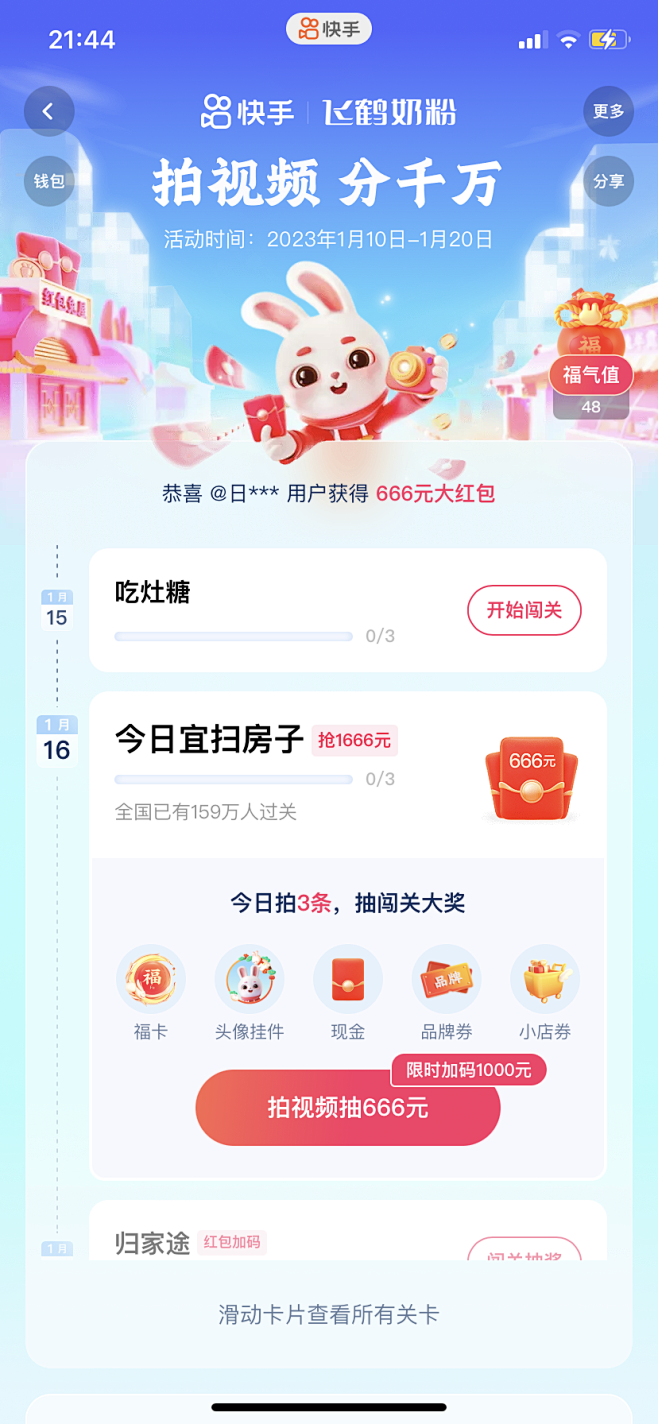Viewport: 658px width, 1424px height.
Task: Open the 更多 menu button
Action: coord(608,112)
